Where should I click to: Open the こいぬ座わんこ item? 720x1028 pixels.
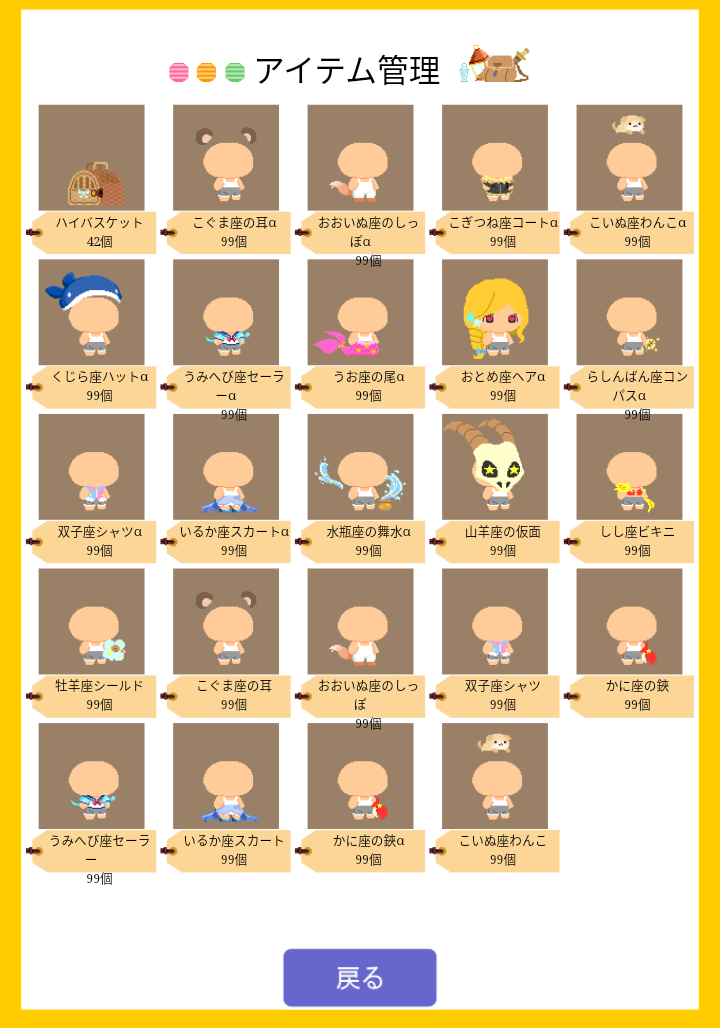click(495, 776)
